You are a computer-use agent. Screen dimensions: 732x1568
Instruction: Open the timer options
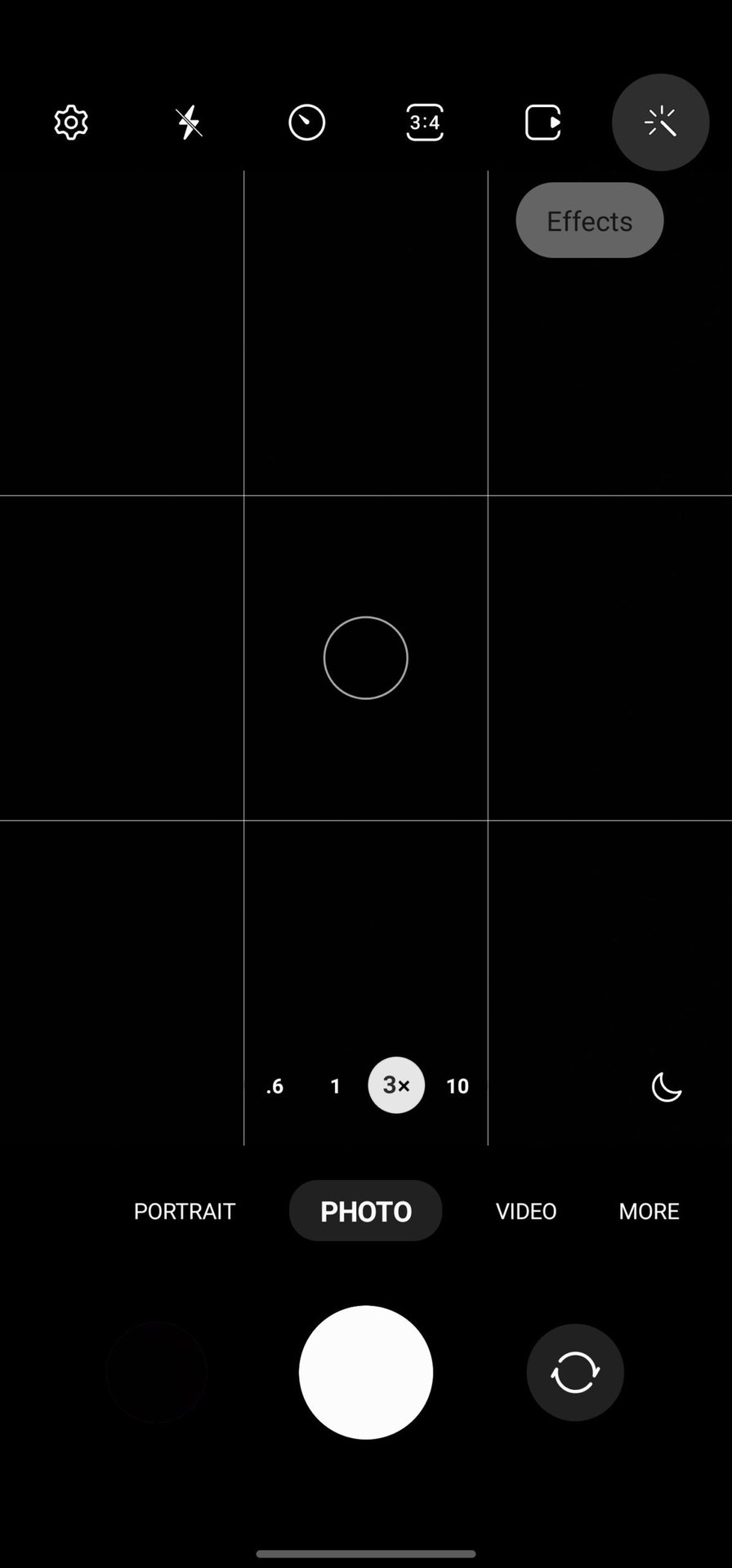coord(307,122)
